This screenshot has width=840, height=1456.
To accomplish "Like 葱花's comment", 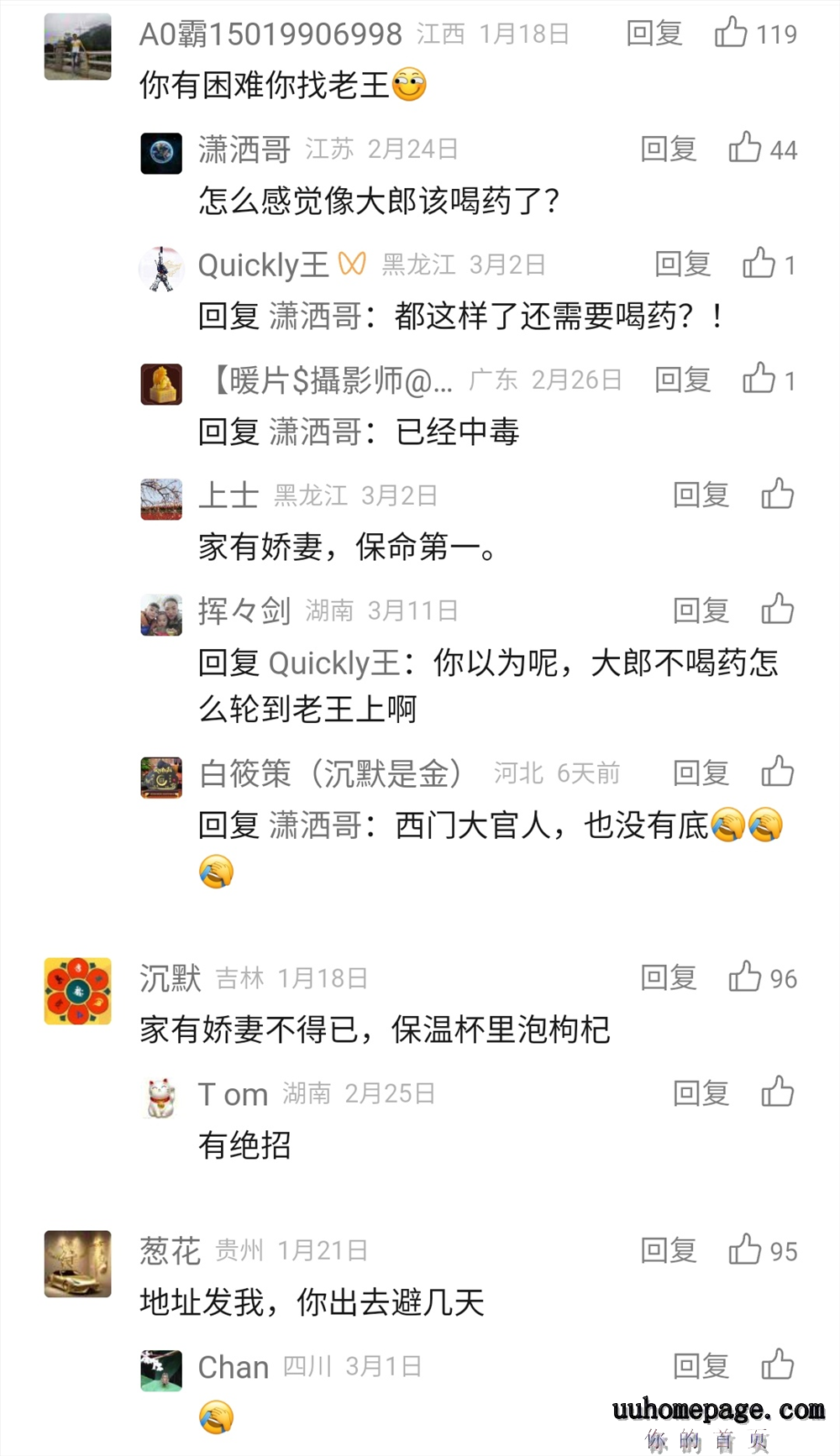I will click(746, 1250).
